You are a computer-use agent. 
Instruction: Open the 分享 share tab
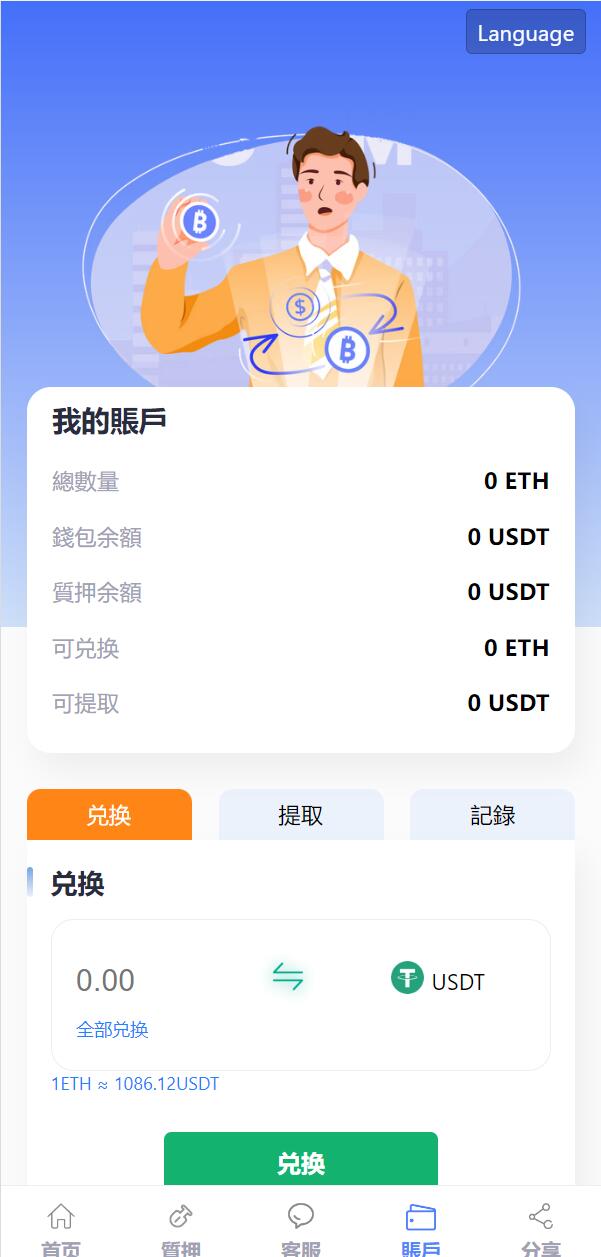click(541, 1228)
